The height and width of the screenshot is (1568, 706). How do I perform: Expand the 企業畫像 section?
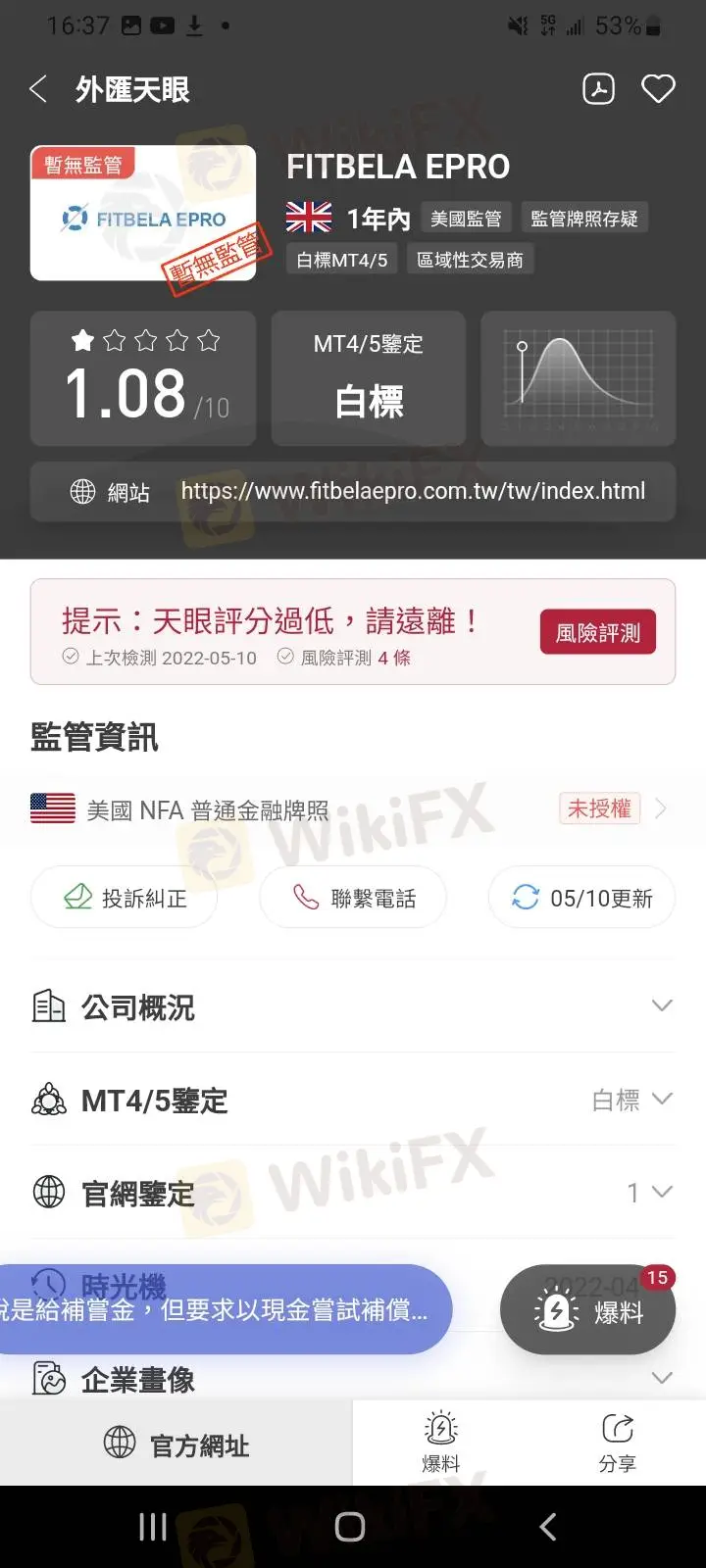[352, 1379]
